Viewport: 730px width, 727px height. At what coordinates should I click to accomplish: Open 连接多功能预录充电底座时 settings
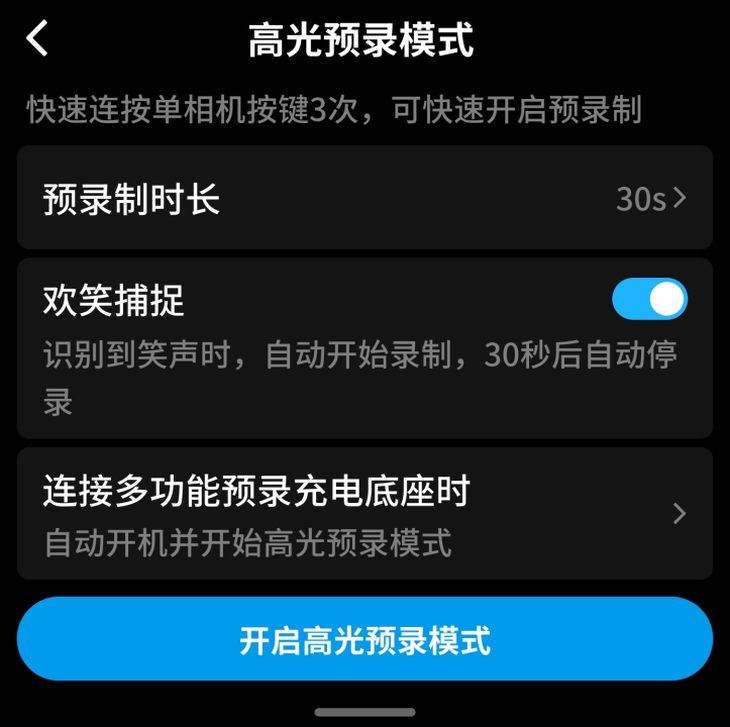[364, 514]
